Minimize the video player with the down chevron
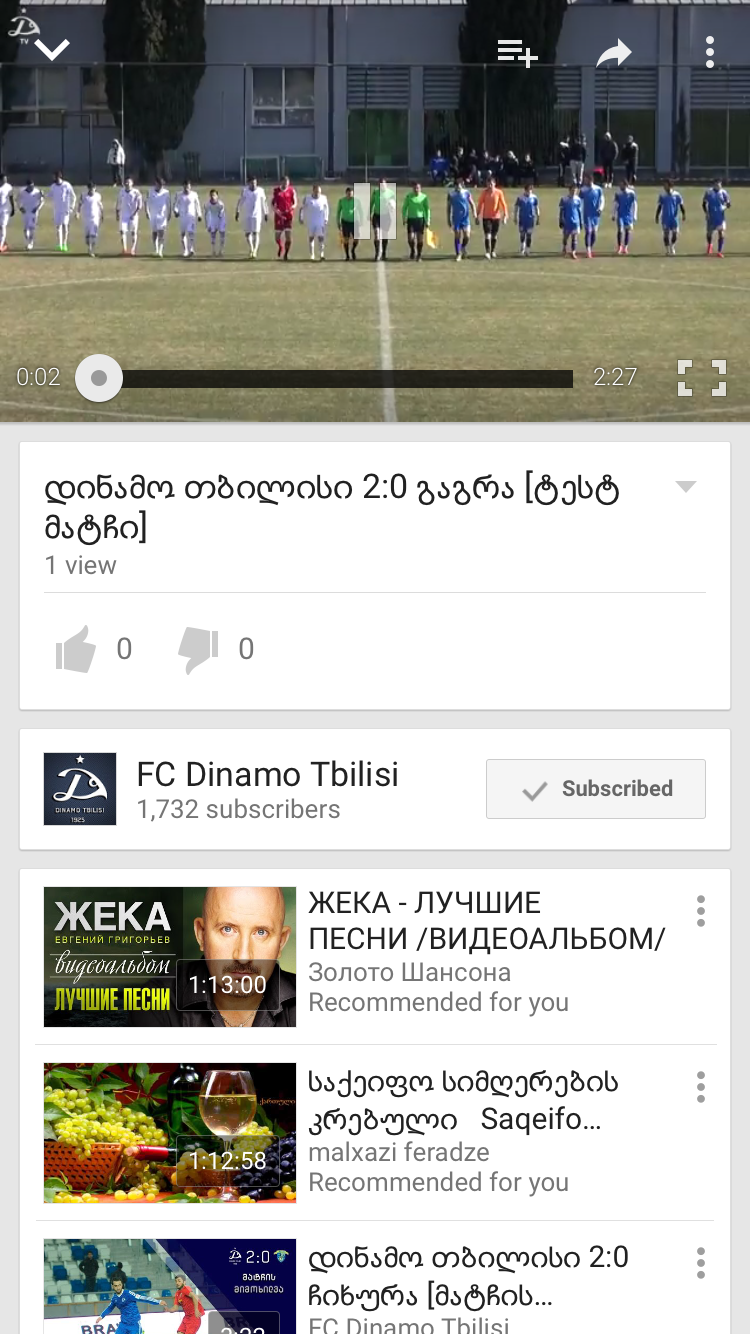Image resolution: width=750 pixels, height=1334 pixels. (51, 49)
